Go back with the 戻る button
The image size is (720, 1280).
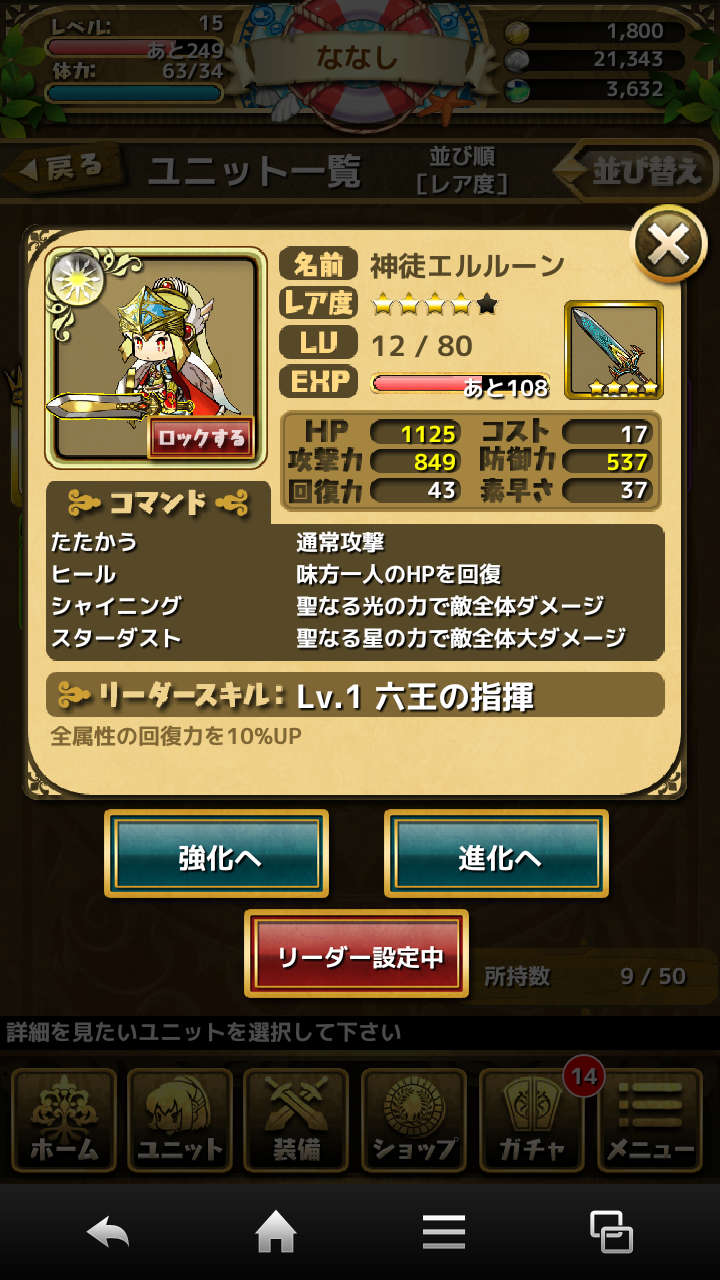click(62, 168)
